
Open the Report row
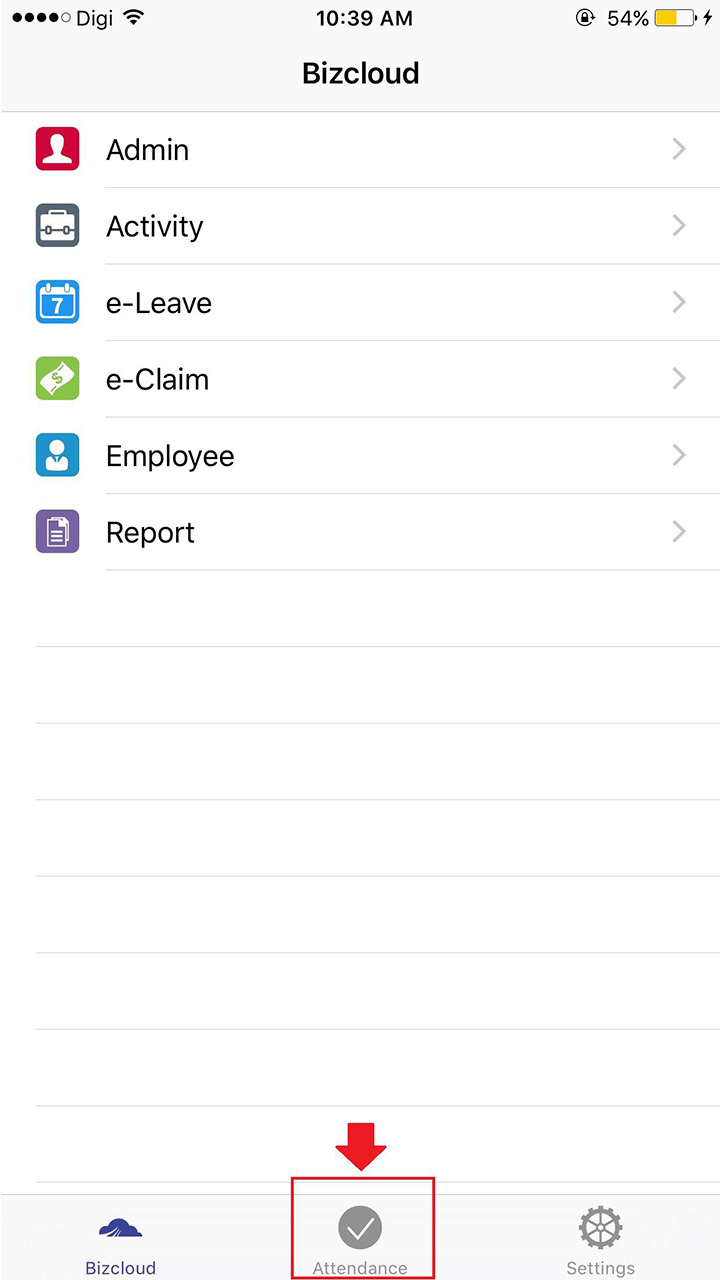coord(360,533)
